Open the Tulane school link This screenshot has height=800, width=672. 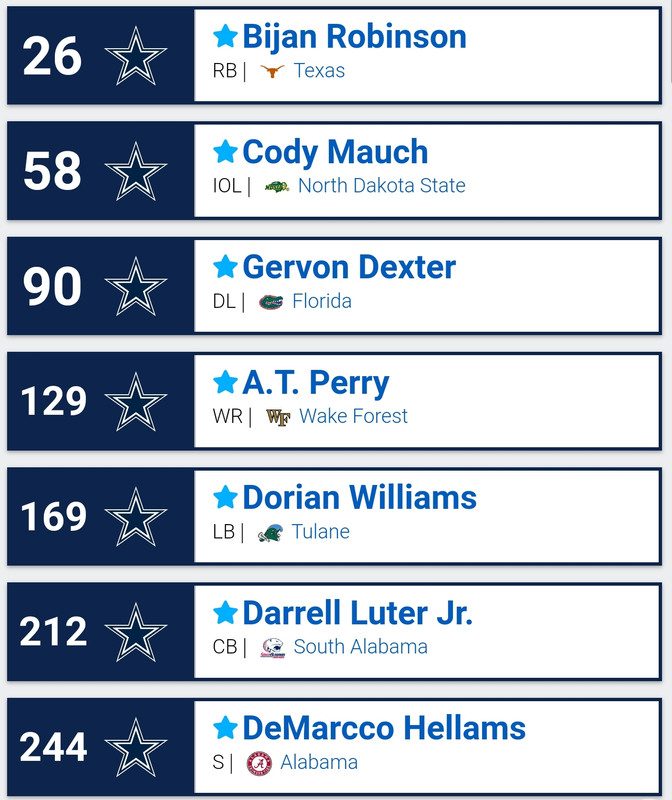[x=320, y=532]
